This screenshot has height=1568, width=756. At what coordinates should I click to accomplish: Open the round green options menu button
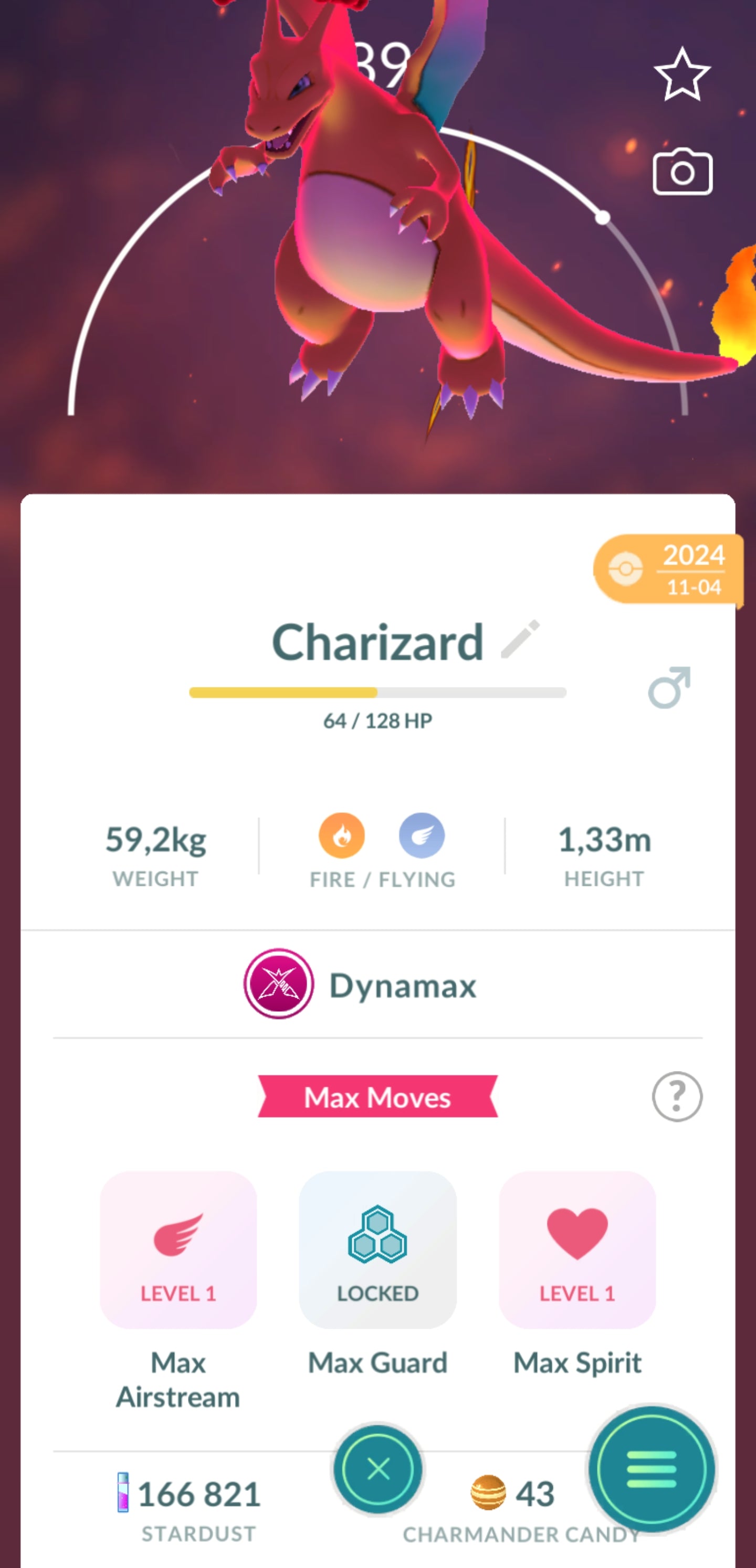tap(651, 1469)
